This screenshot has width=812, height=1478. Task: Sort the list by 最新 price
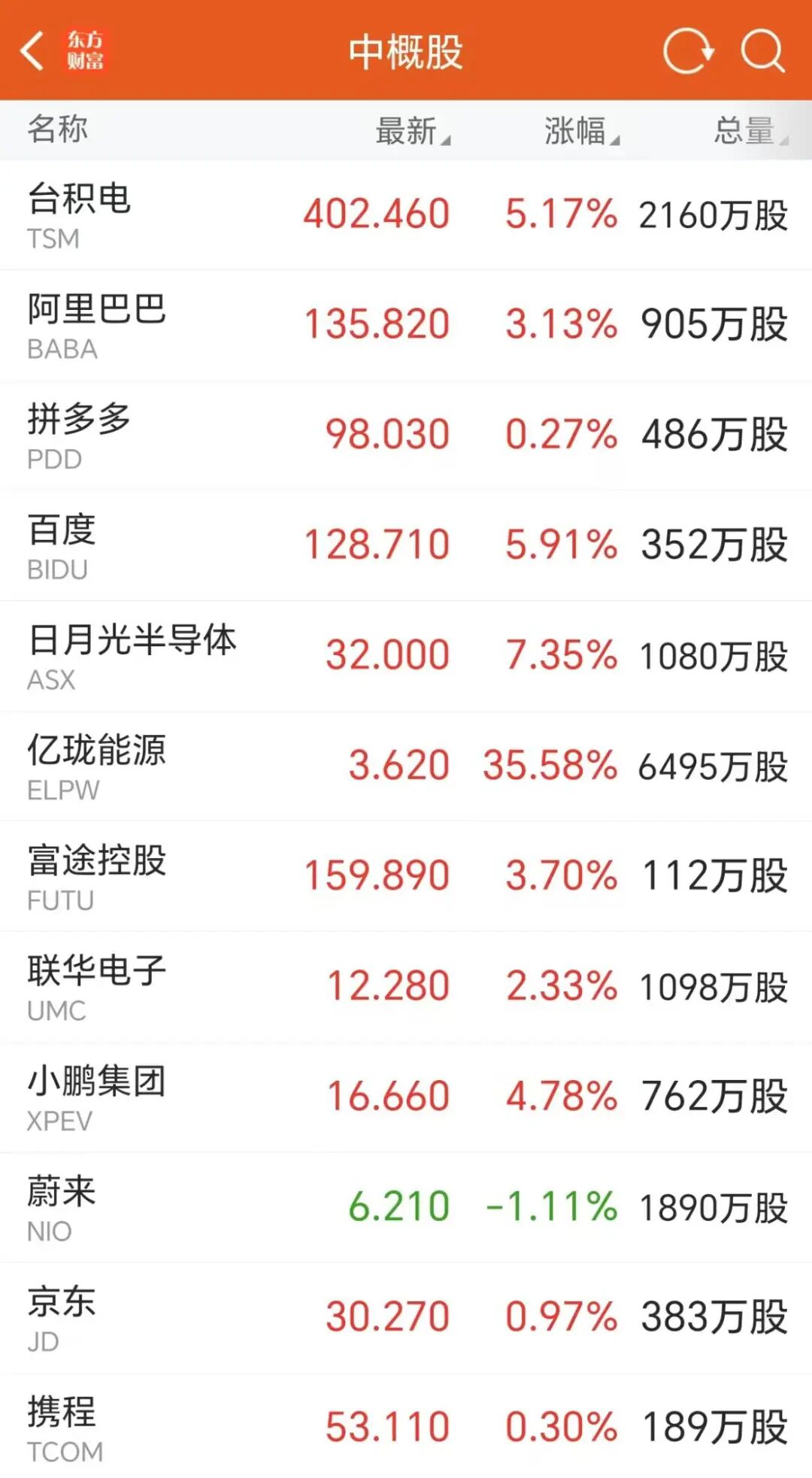[x=411, y=131]
